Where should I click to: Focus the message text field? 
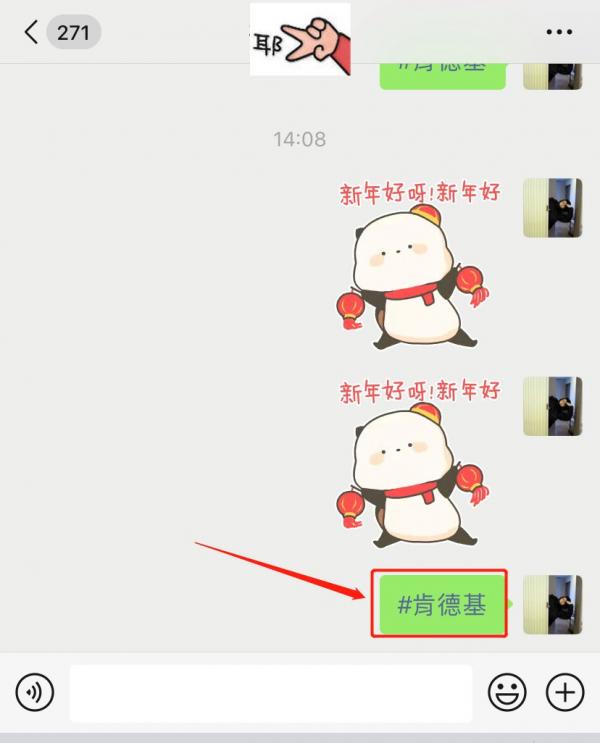(270, 692)
